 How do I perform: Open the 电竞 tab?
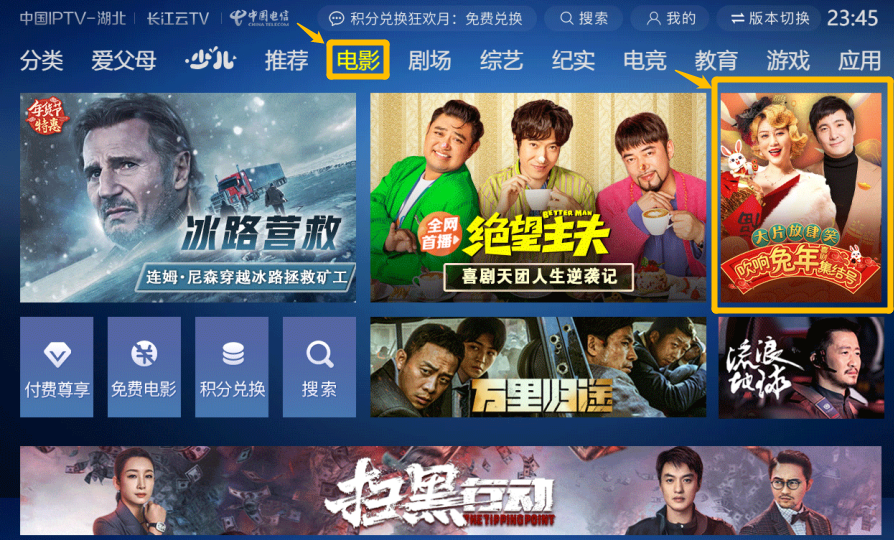click(645, 61)
